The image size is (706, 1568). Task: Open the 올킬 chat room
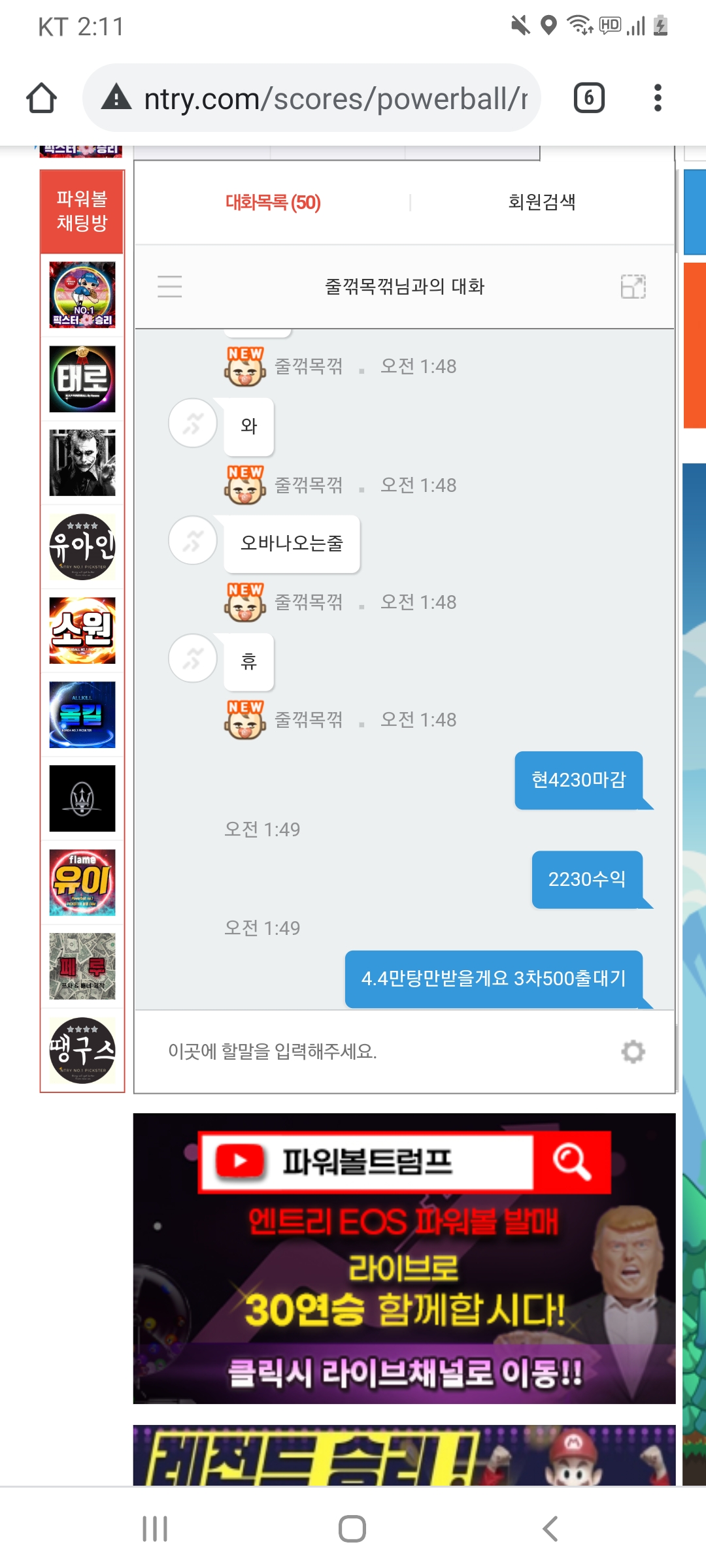point(82,714)
